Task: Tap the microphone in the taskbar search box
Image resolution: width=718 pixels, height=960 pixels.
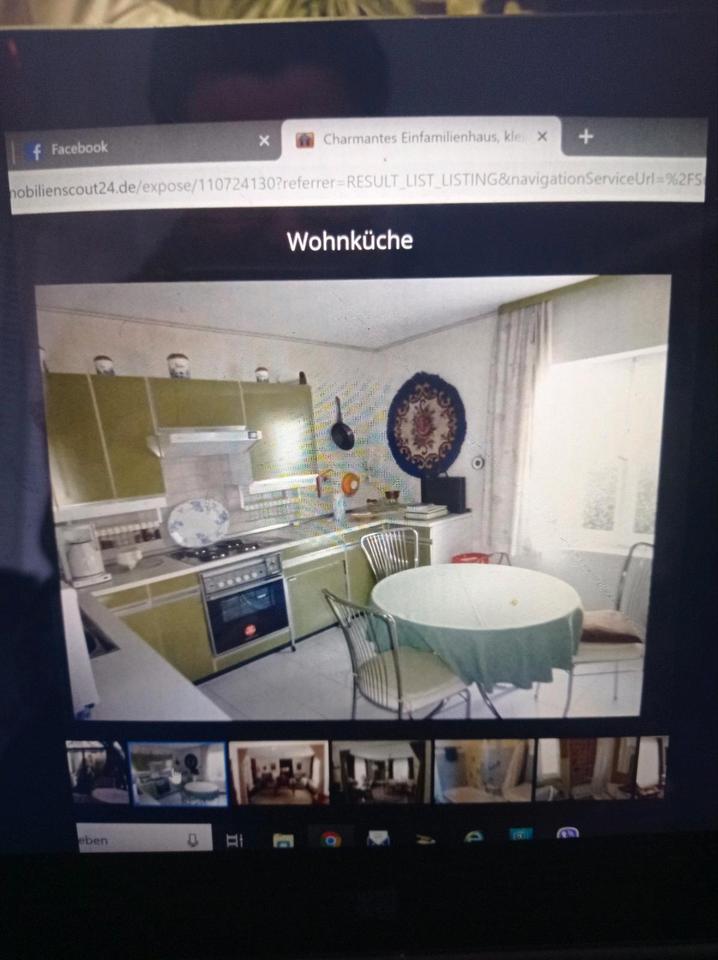Action: pyautogui.click(x=193, y=840)
